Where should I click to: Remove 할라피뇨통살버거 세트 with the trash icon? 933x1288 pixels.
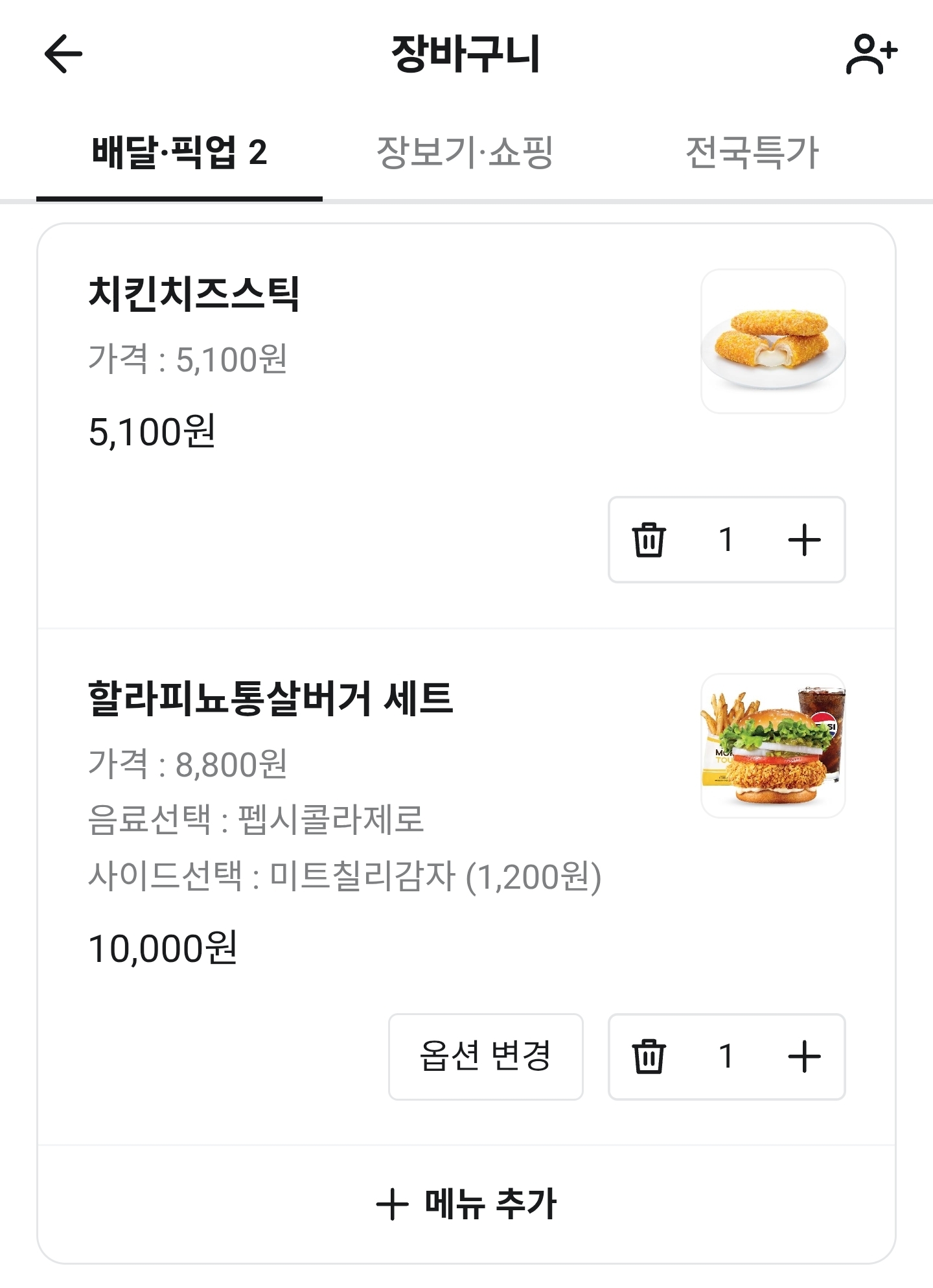coord(649,1057)
